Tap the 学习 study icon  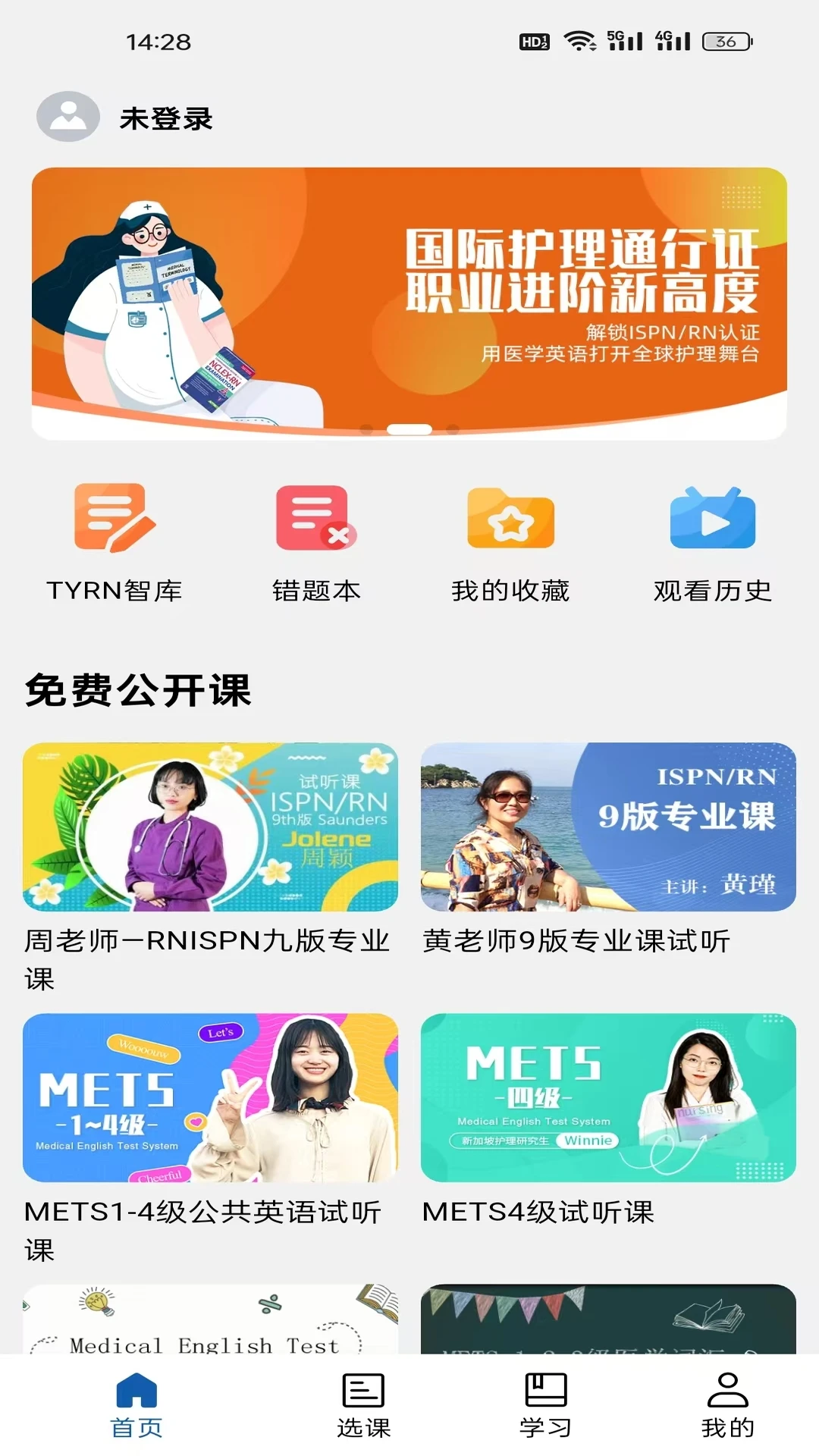click(547, 1401)
